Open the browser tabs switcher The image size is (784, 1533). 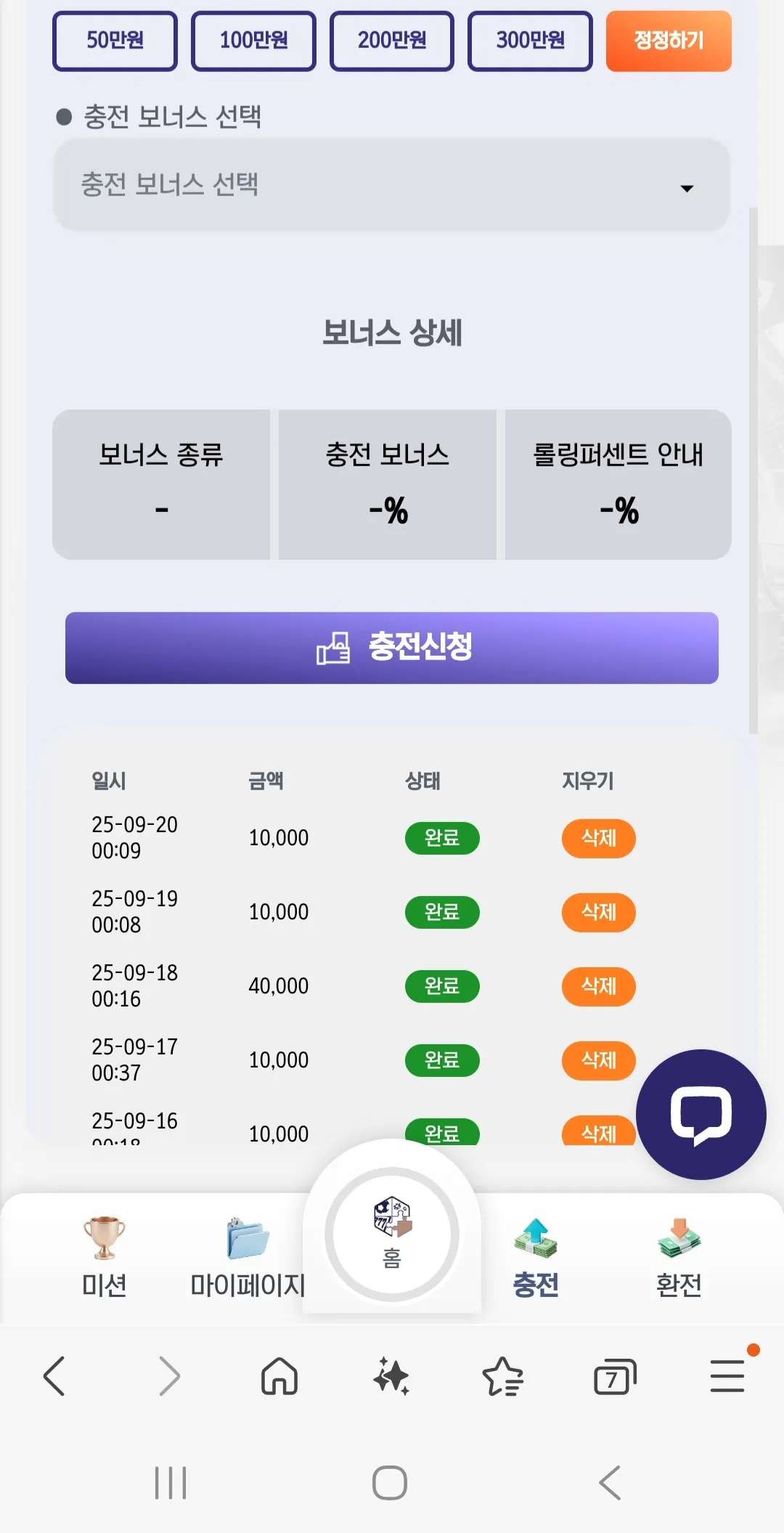615,1376
